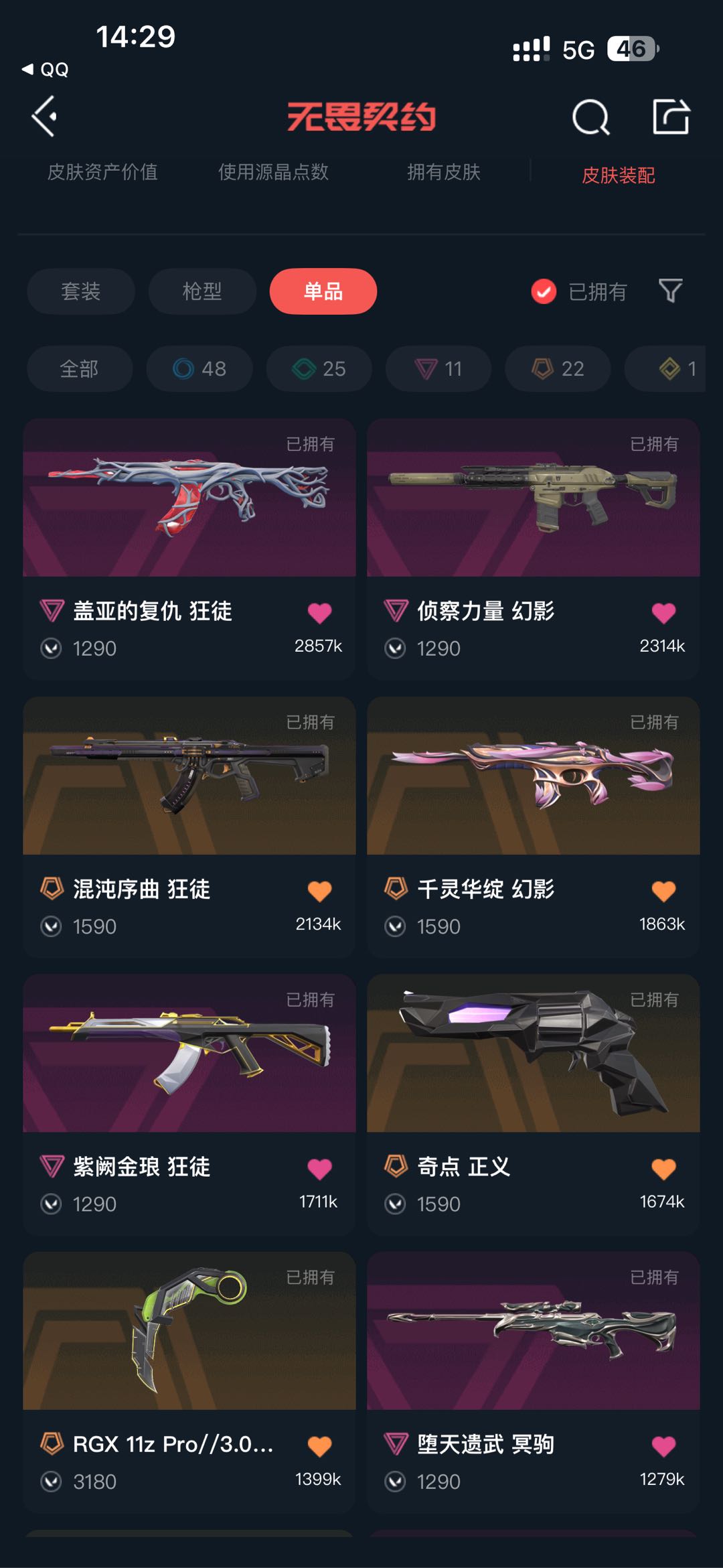Toggle the 已拥有 checkbox

coord(544,291)
